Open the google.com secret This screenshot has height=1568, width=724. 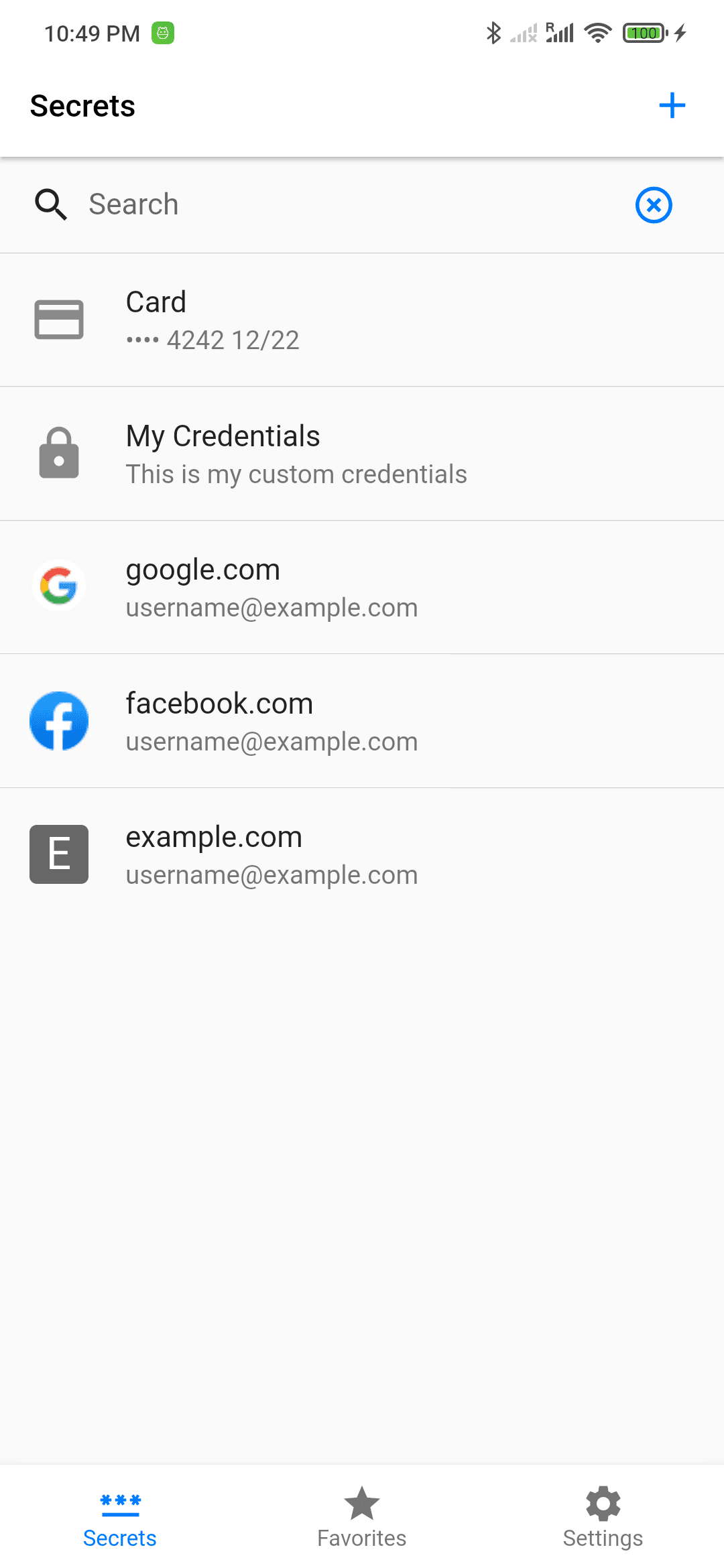[x=362, y=587]
